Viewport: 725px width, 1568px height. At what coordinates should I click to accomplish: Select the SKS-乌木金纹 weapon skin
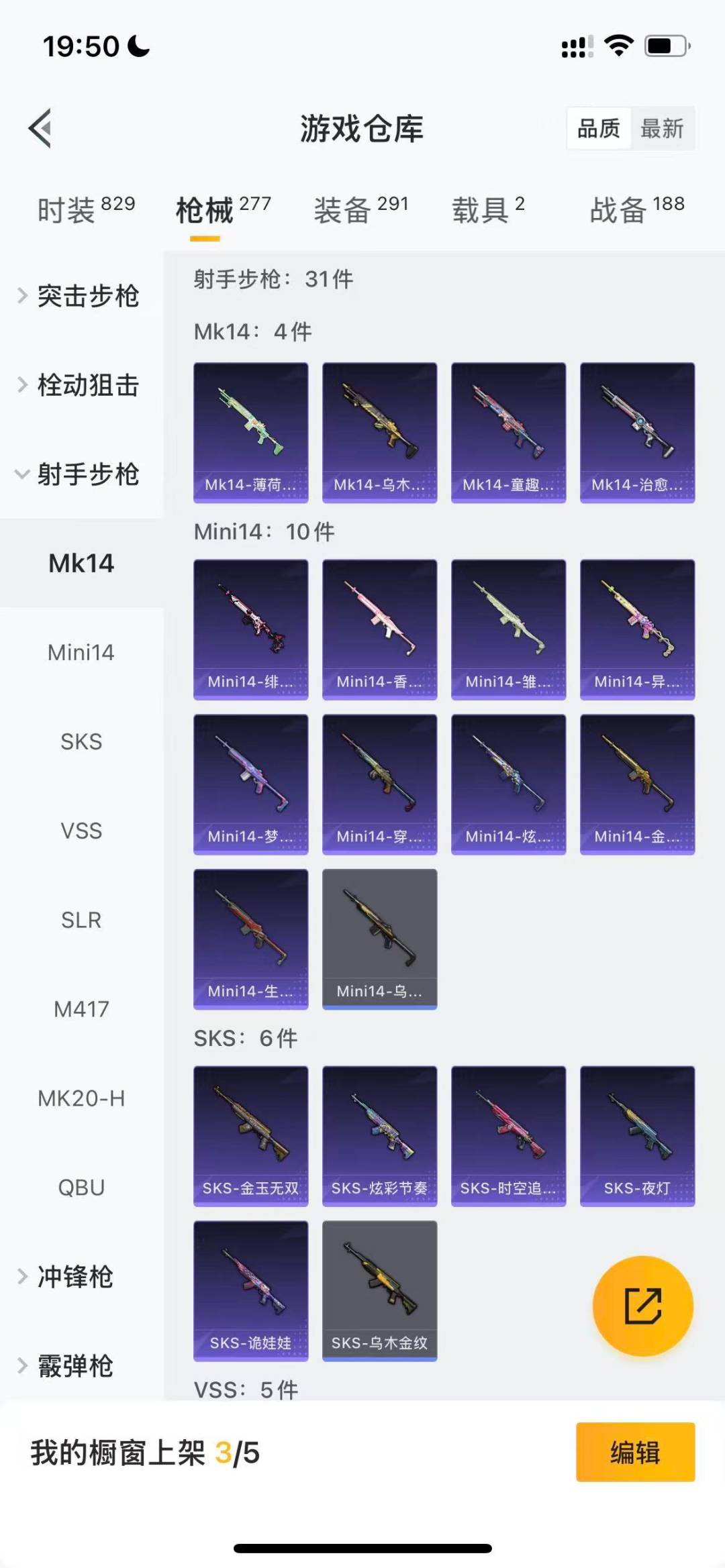click(x=379, y=1292)
